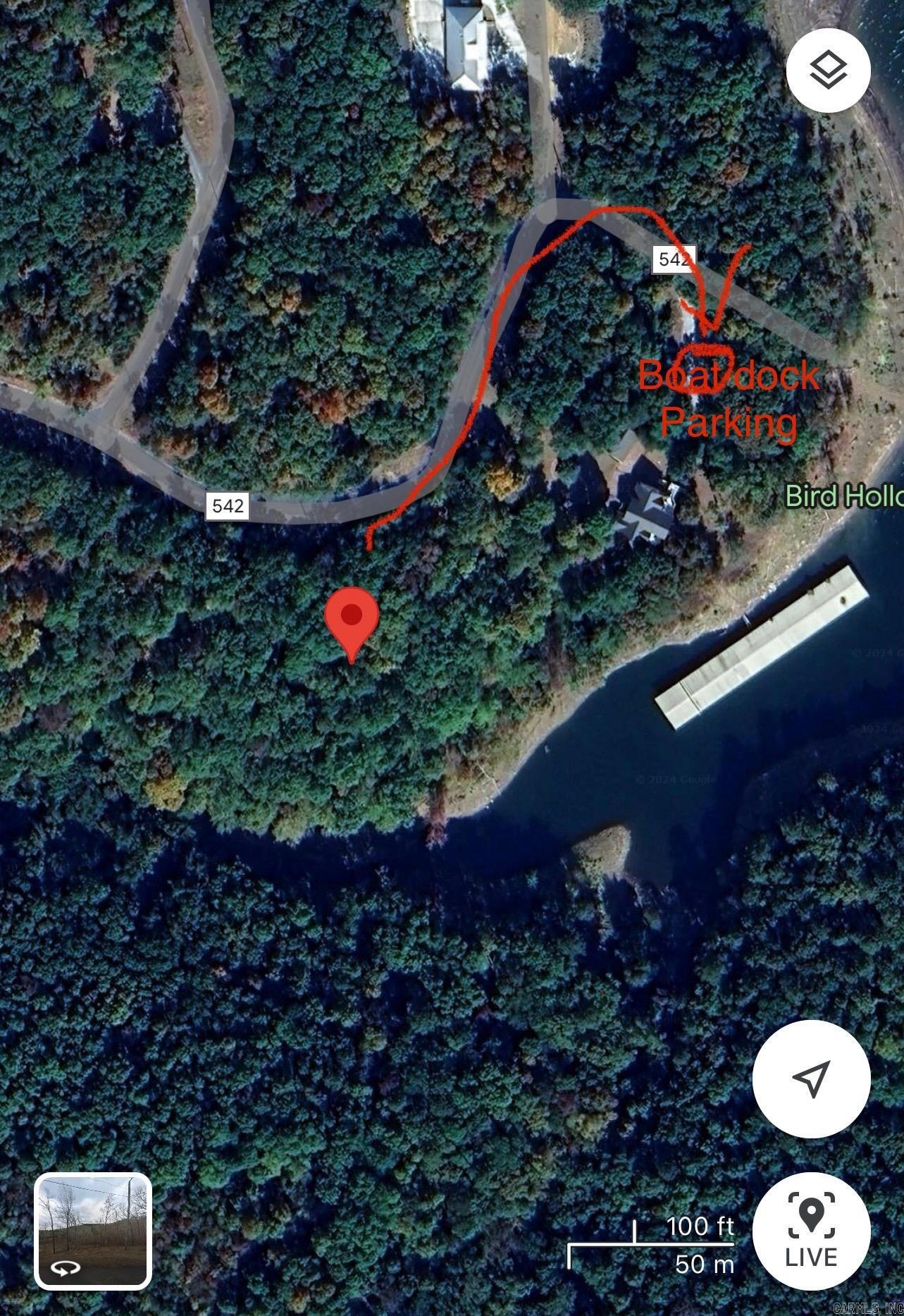
Task: Center map on my current location
Action: pos(811,1078)
